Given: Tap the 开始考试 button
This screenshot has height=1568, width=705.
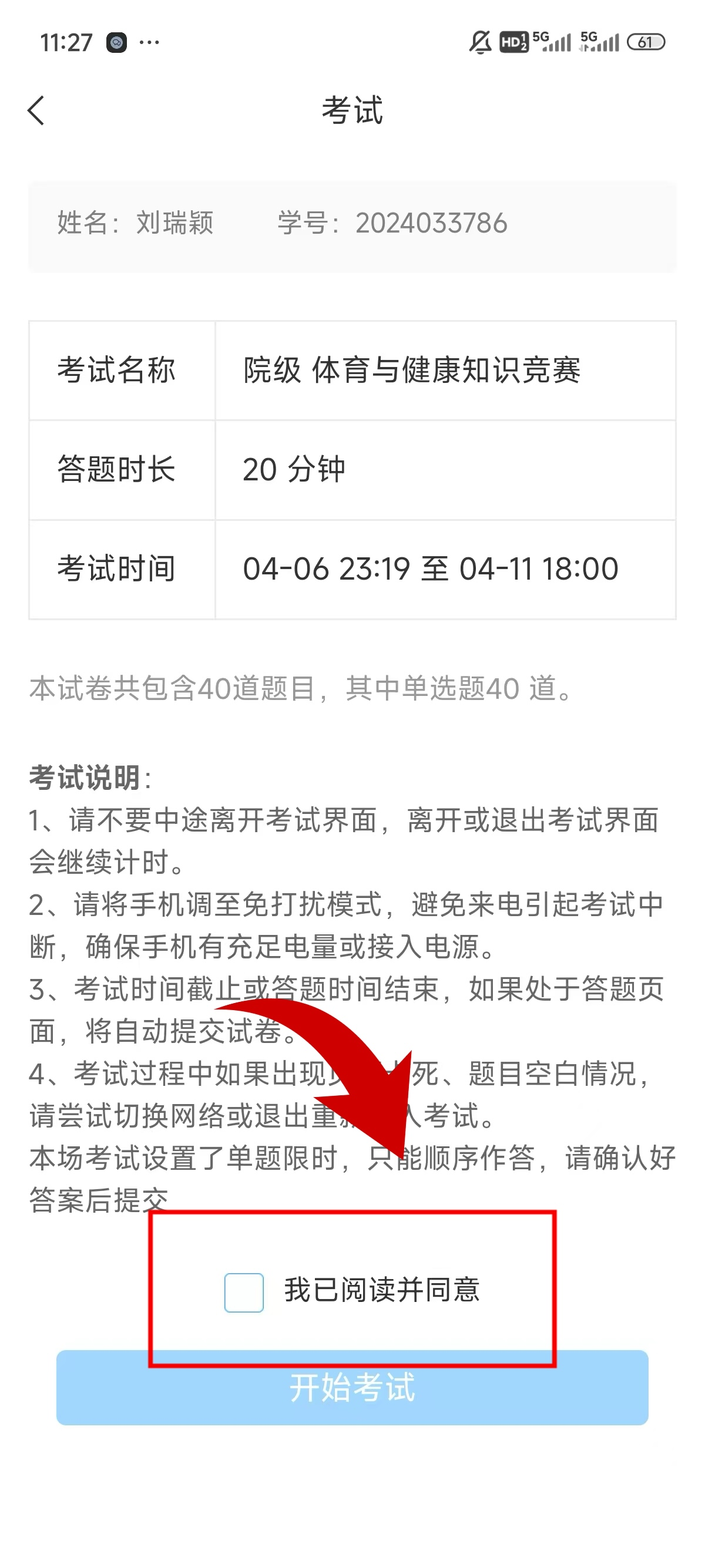Looking at the screenshot, I should click(352, 1389).
